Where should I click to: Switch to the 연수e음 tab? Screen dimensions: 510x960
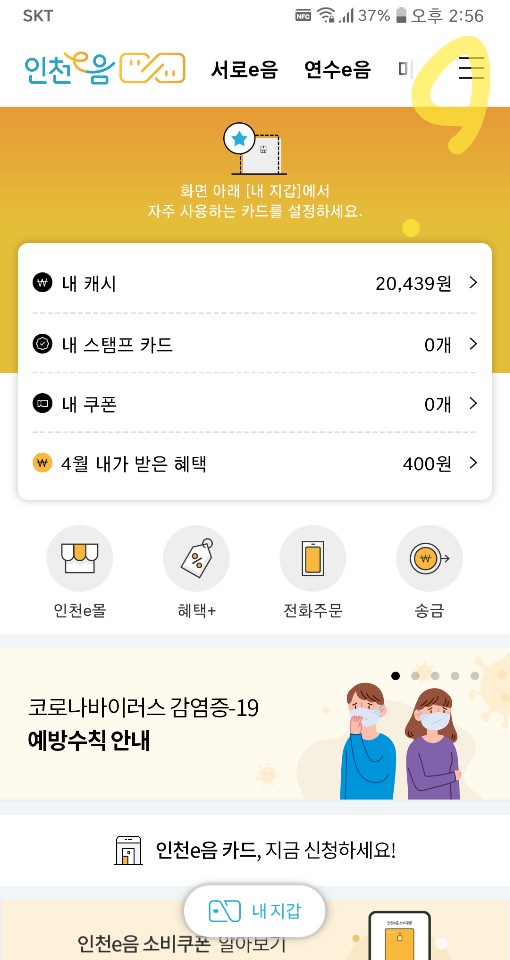pos(337,69)
